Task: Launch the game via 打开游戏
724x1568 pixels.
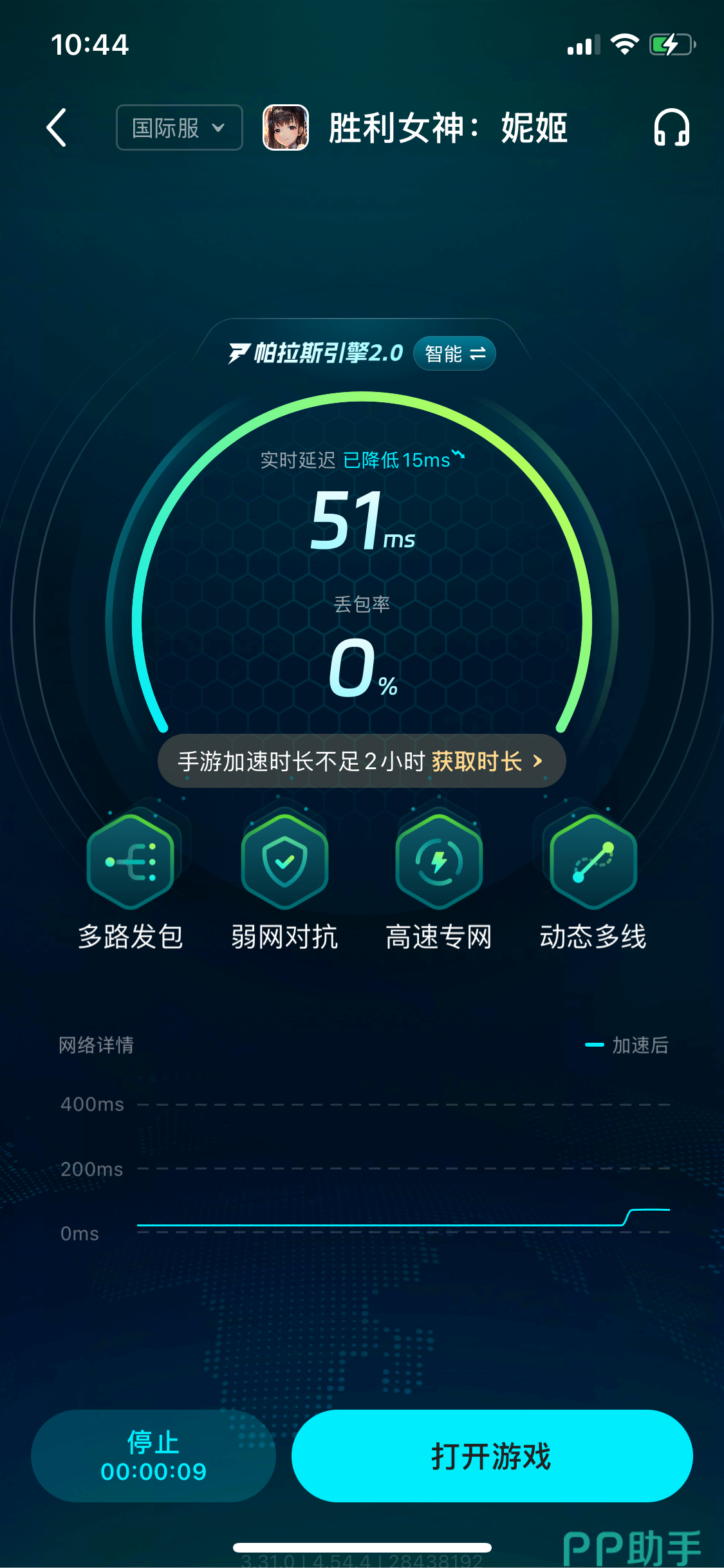Action: (492, 1456)
